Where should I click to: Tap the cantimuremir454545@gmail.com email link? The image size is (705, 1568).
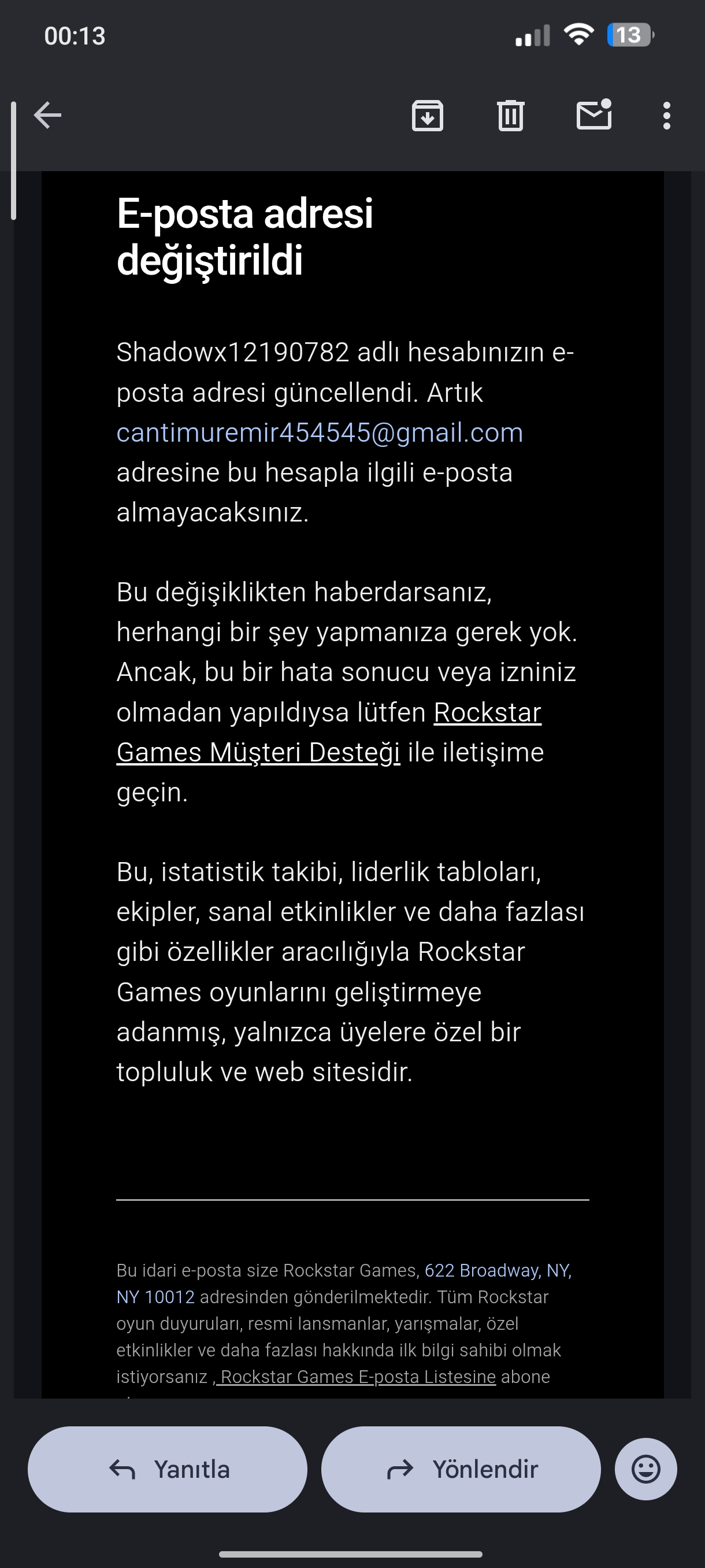click(320, 433)
